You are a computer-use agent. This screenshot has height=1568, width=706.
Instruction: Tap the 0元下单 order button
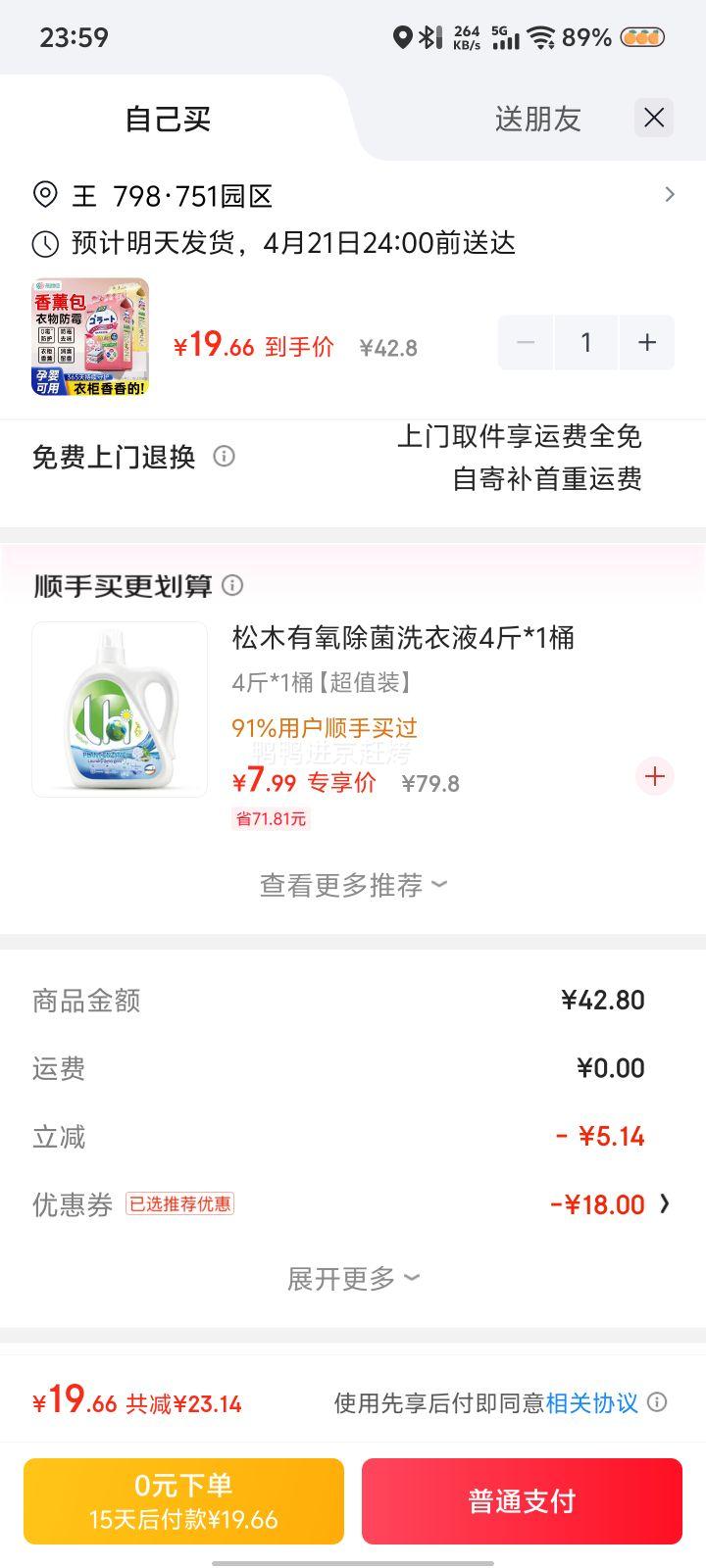(182, 1499)
